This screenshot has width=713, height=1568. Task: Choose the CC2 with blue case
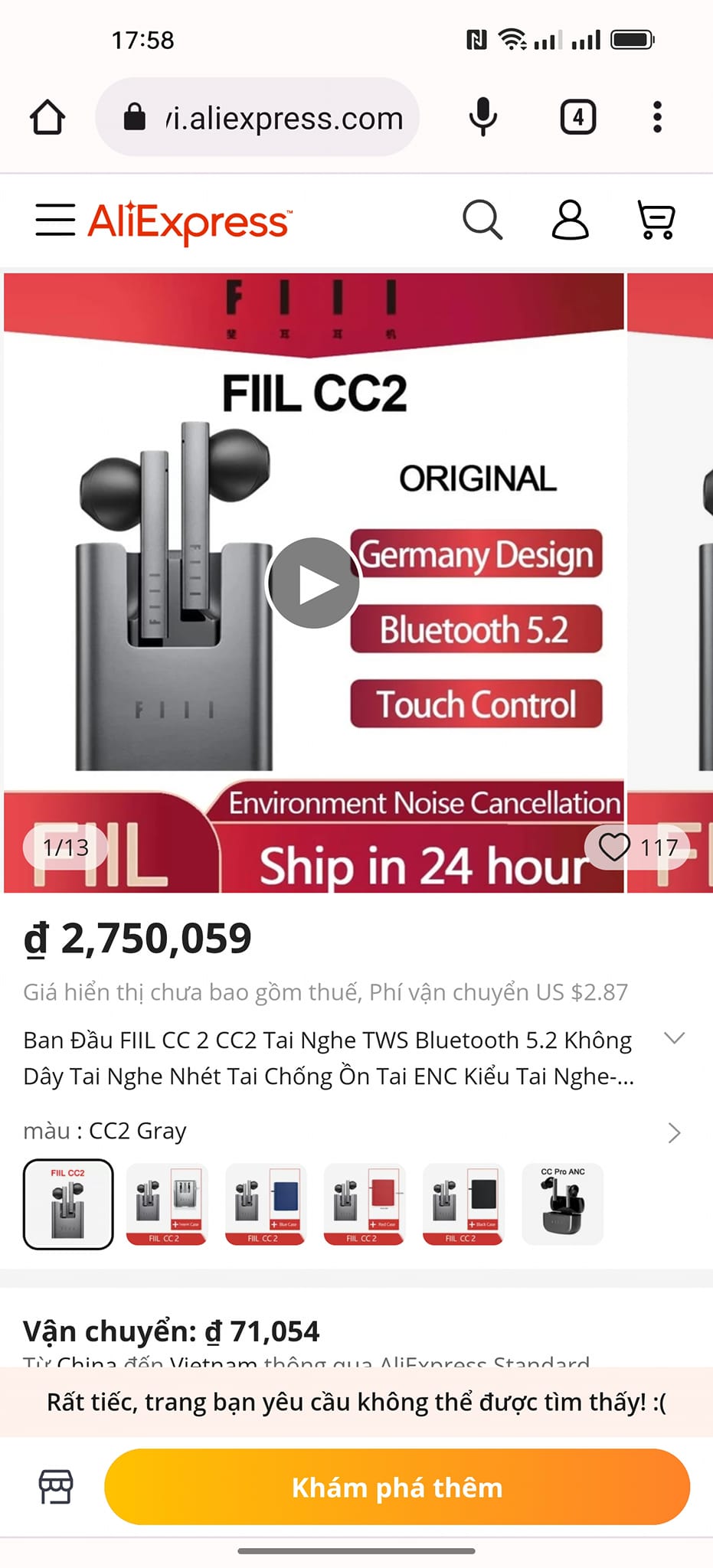pyautogui.click(x=266, y=1204)
